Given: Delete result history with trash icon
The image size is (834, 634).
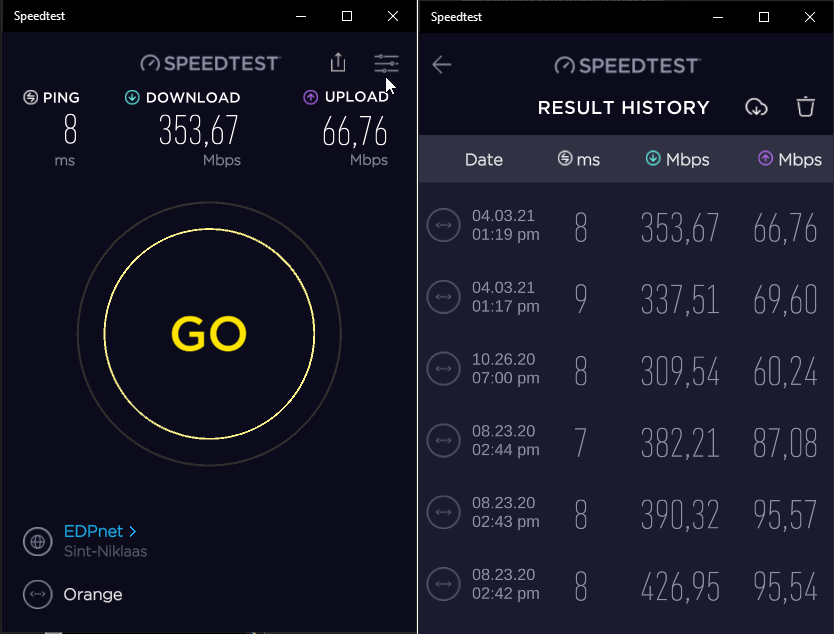Looking at the screenshot, I should [x=806, y=107].
